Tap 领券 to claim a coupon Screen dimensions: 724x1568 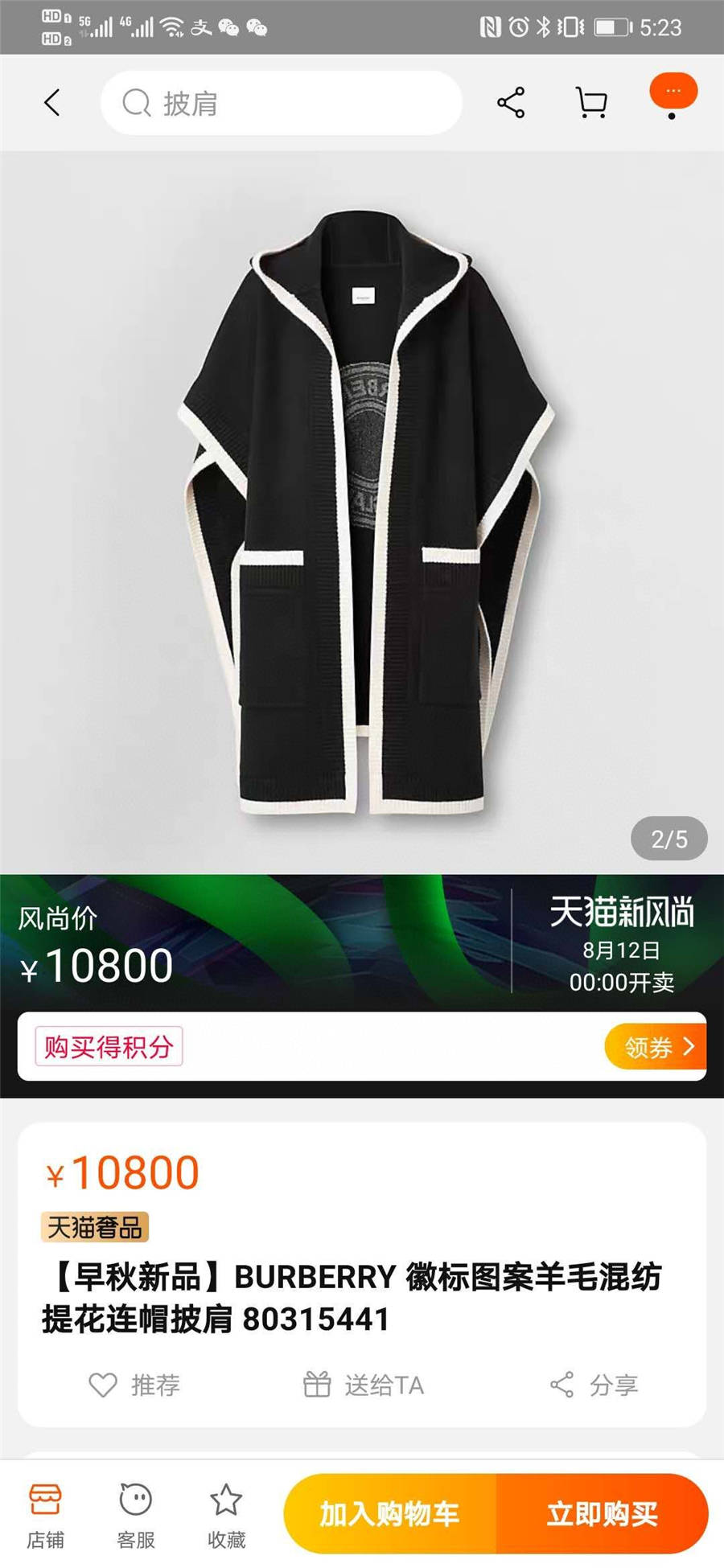tap(656, 1046)
